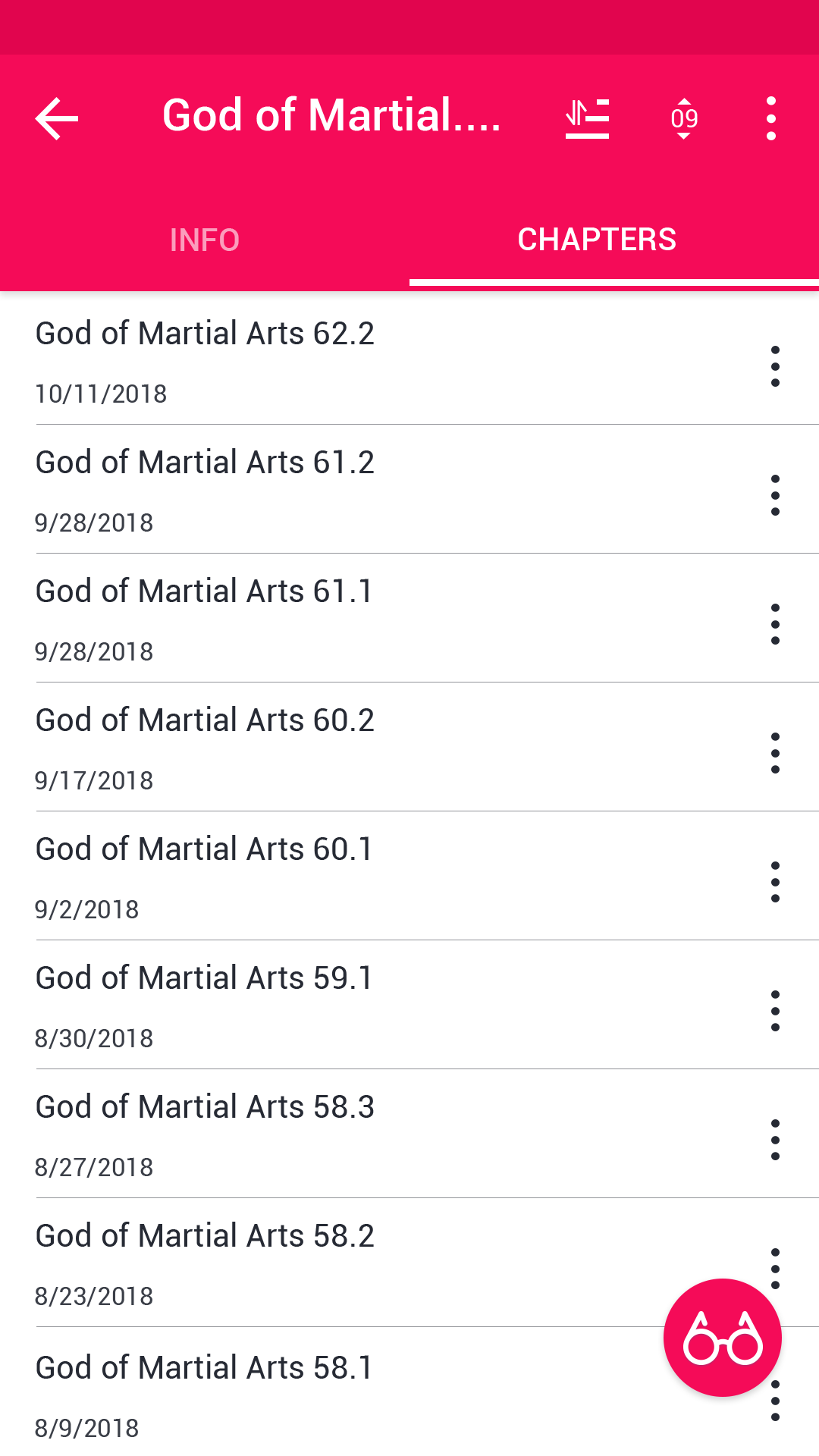Image resolution: width=819 pixels, height=1456 pixels.
Task: Tap the 09 number display mode icon
Action: click(x=684, y=118)
